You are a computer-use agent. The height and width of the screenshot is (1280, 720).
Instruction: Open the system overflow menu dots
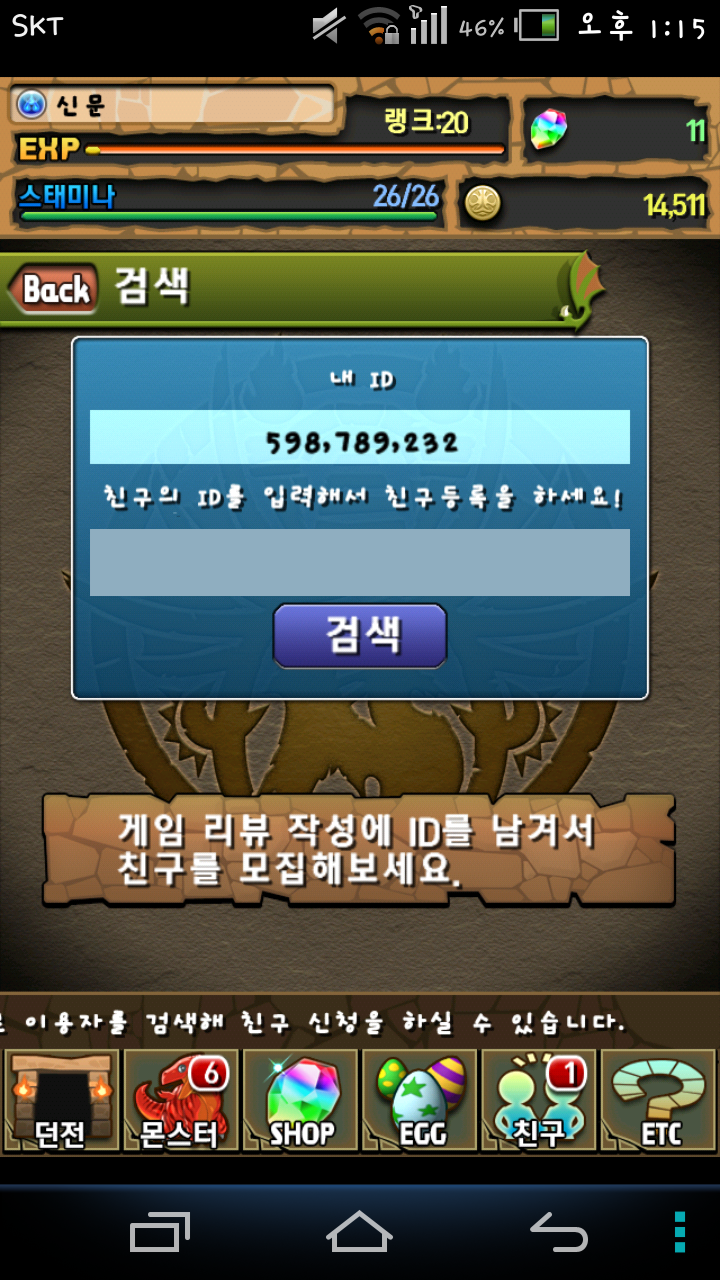pyautogui.click(x=680, y=1231)
